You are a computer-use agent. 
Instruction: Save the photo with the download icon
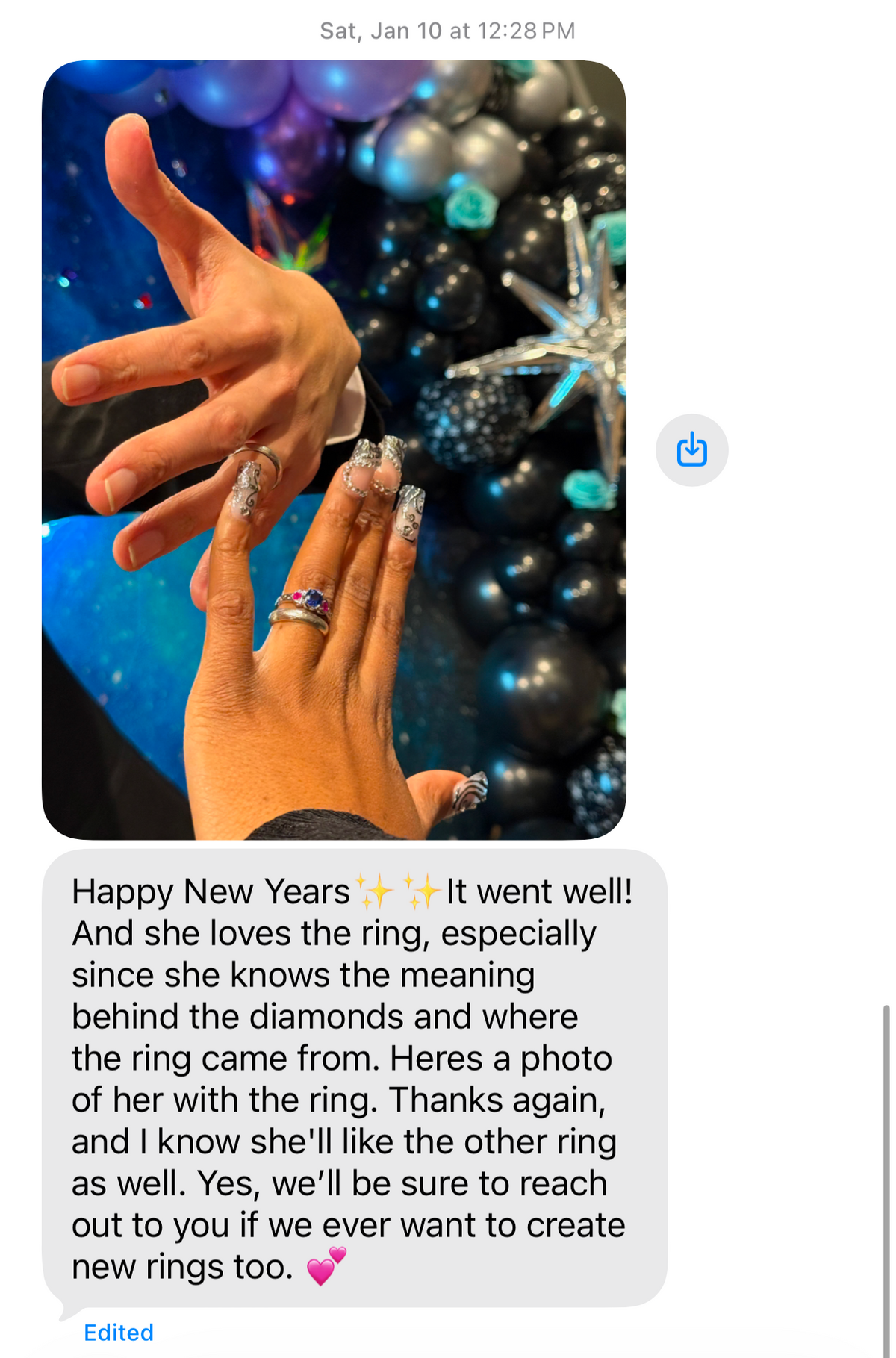[691, 450]
